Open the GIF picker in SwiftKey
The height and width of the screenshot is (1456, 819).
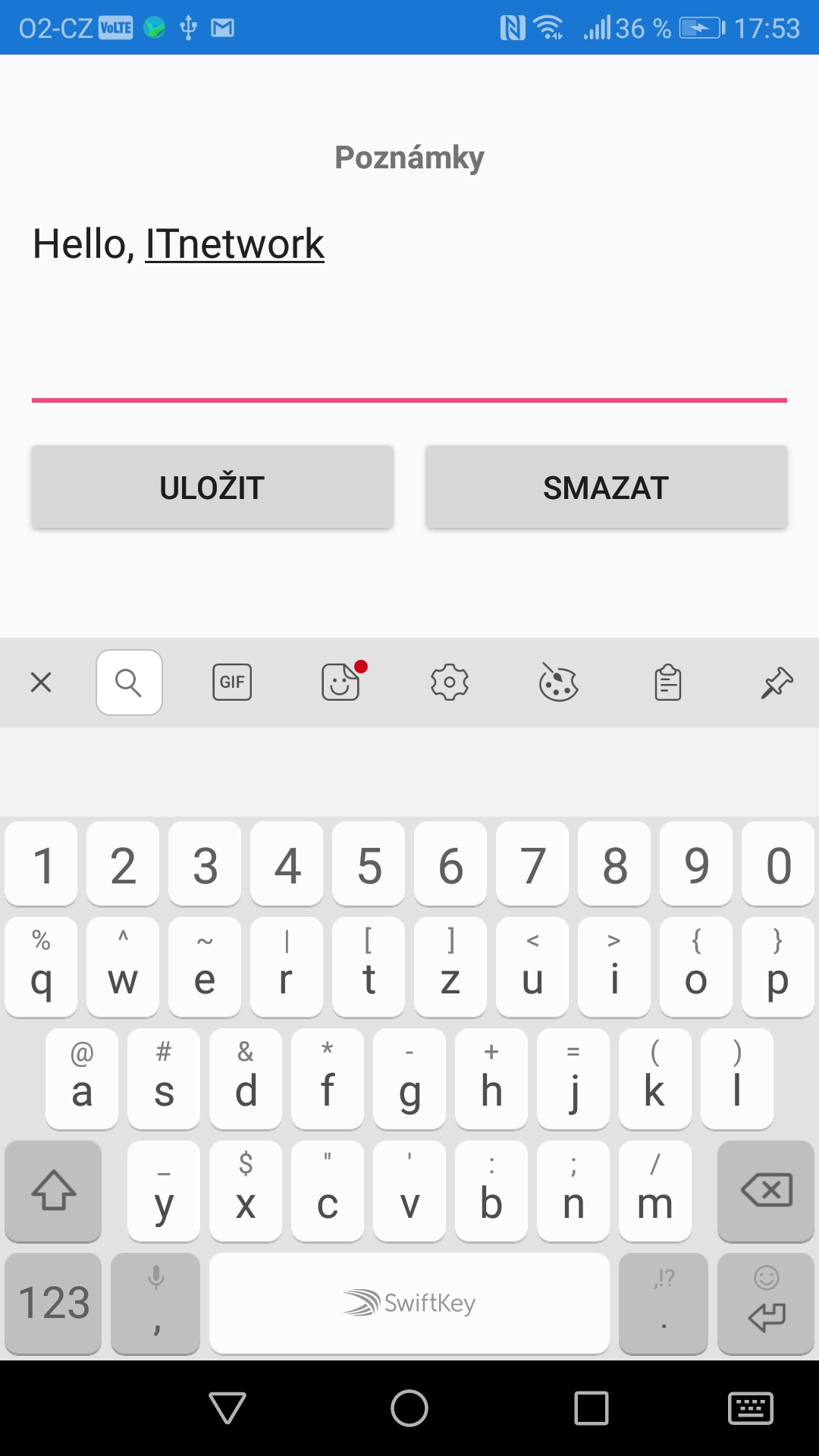tap(232, 682)
